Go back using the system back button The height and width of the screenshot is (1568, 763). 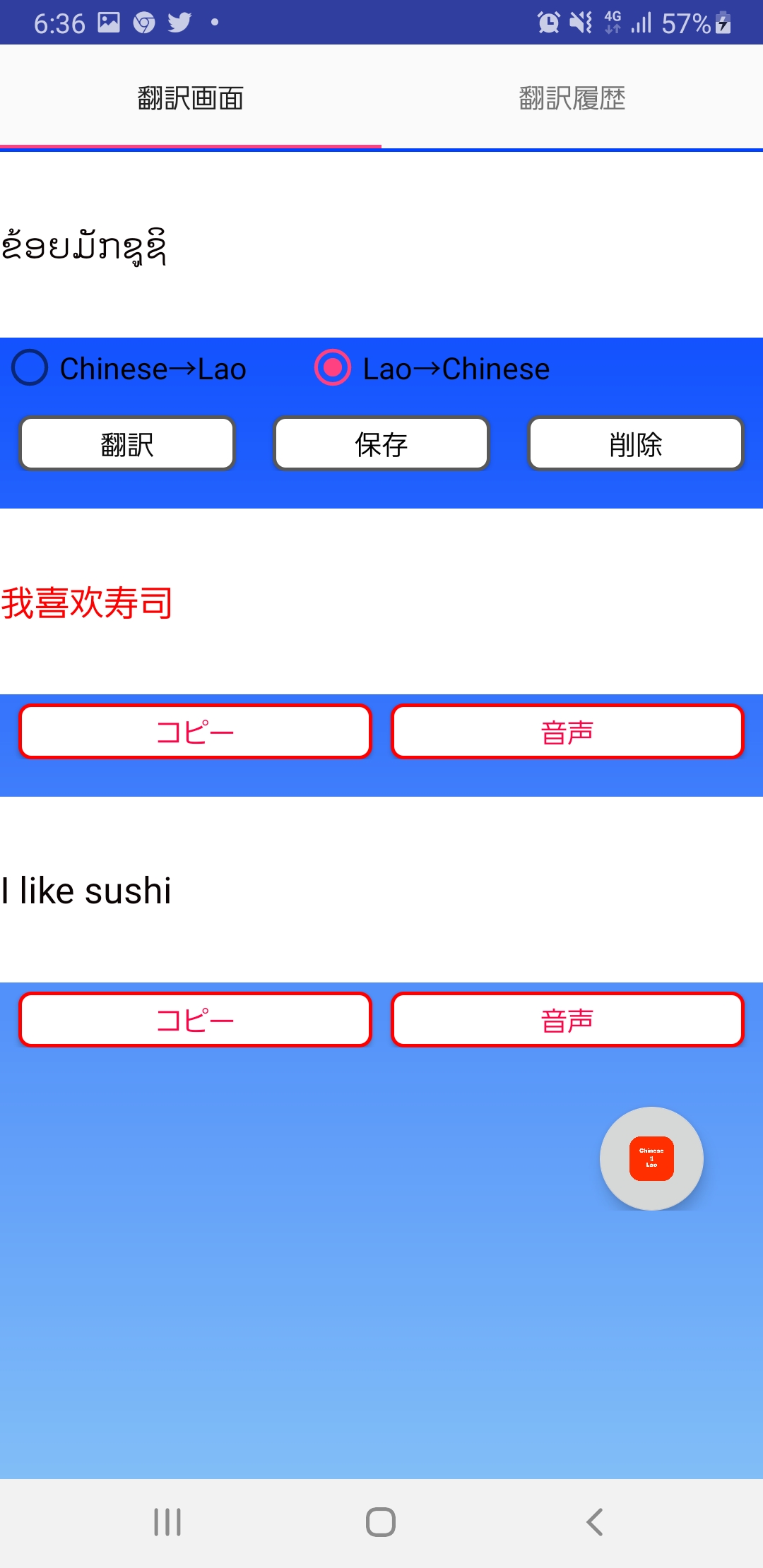click(595, 1522)
